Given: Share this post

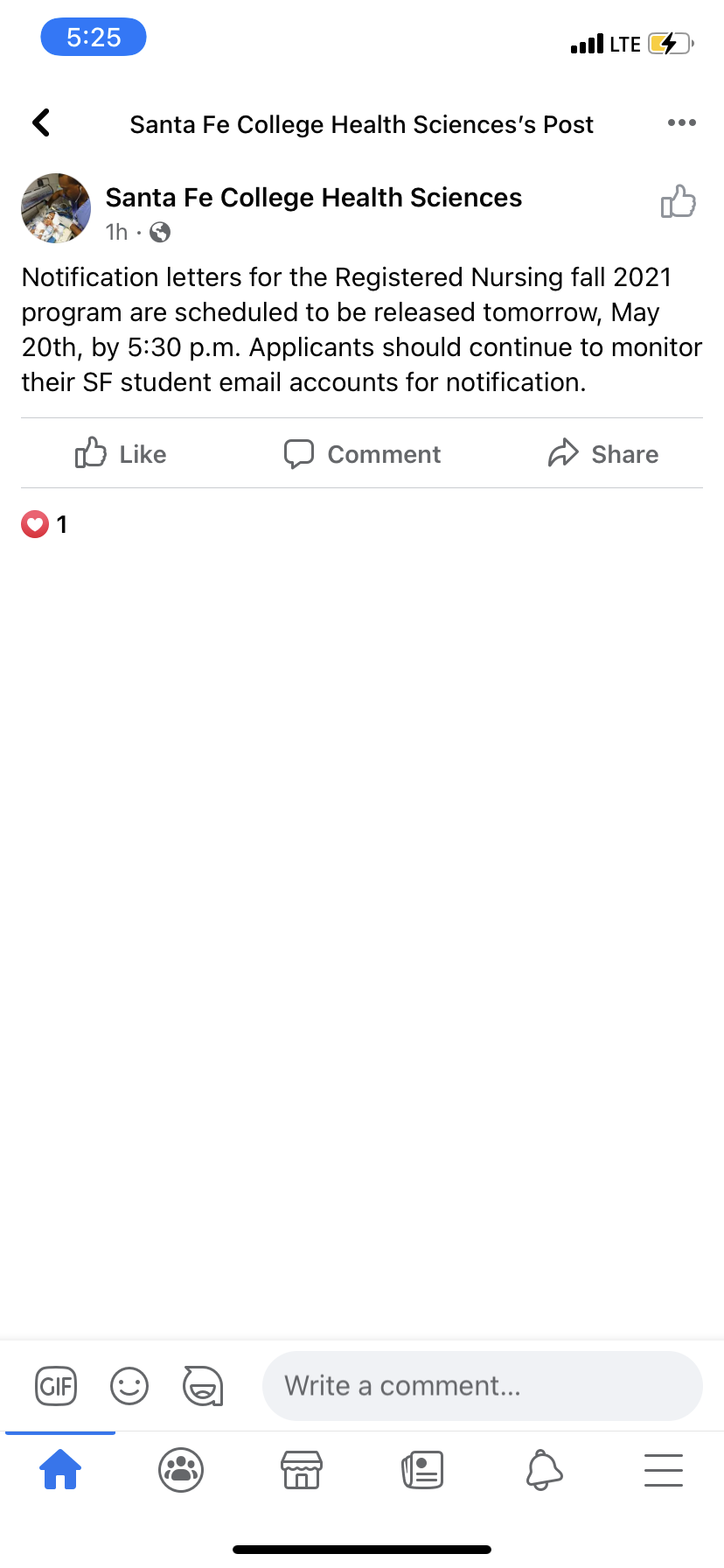Looking at the screenshot, I should pos(603,453).
